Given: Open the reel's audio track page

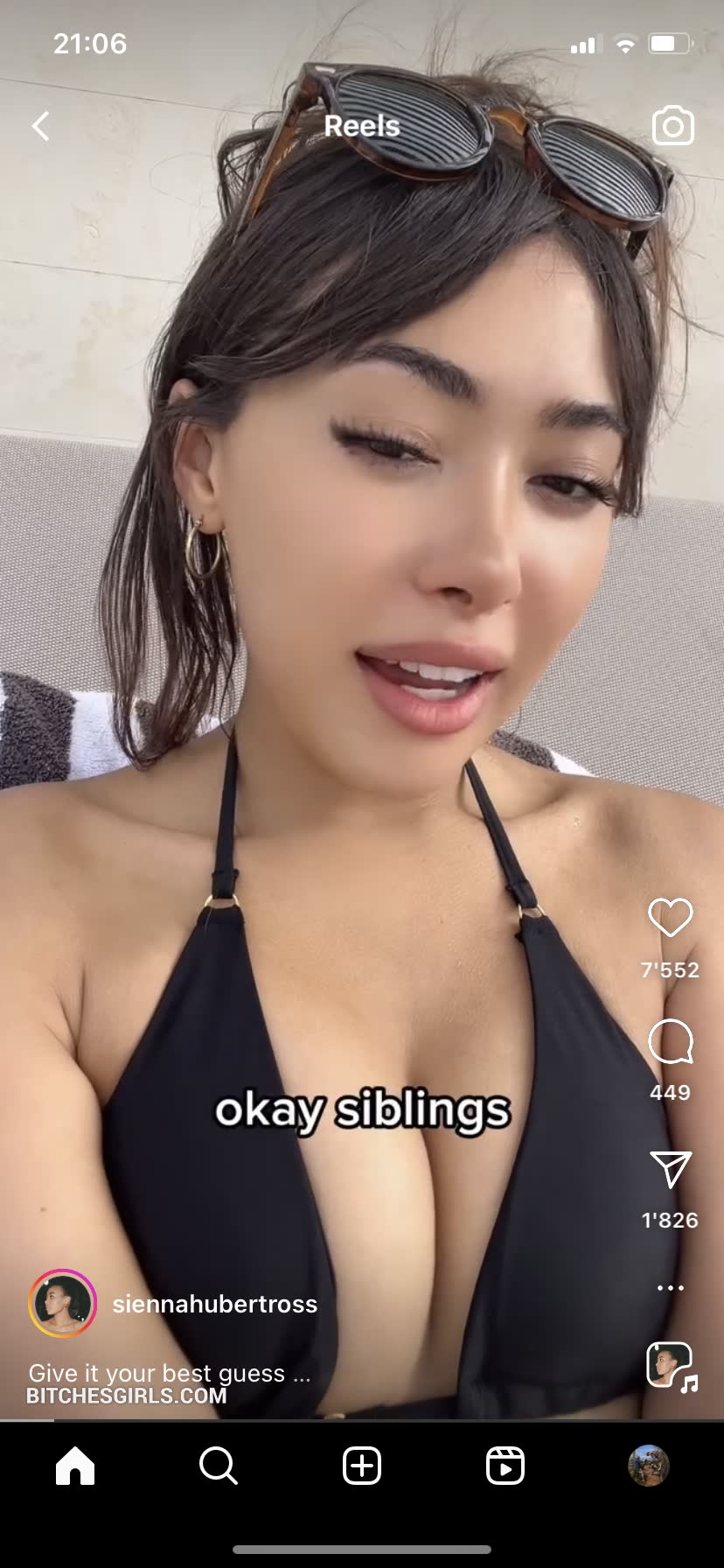Looking at the screenshot, I should tap(671, 1367).
